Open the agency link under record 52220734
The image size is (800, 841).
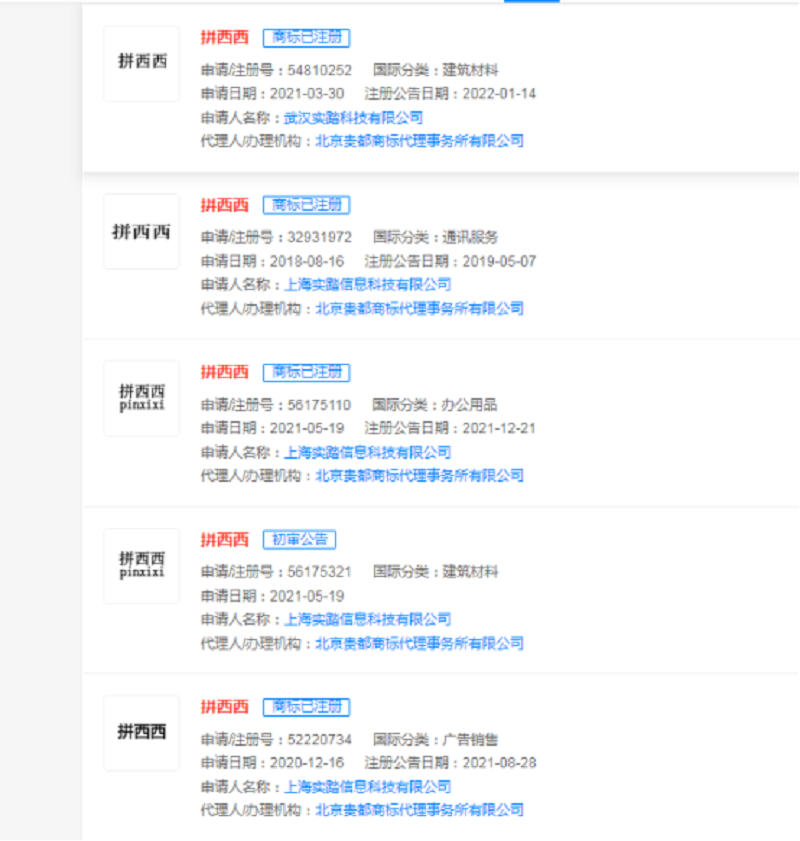[x=419, y=810]
